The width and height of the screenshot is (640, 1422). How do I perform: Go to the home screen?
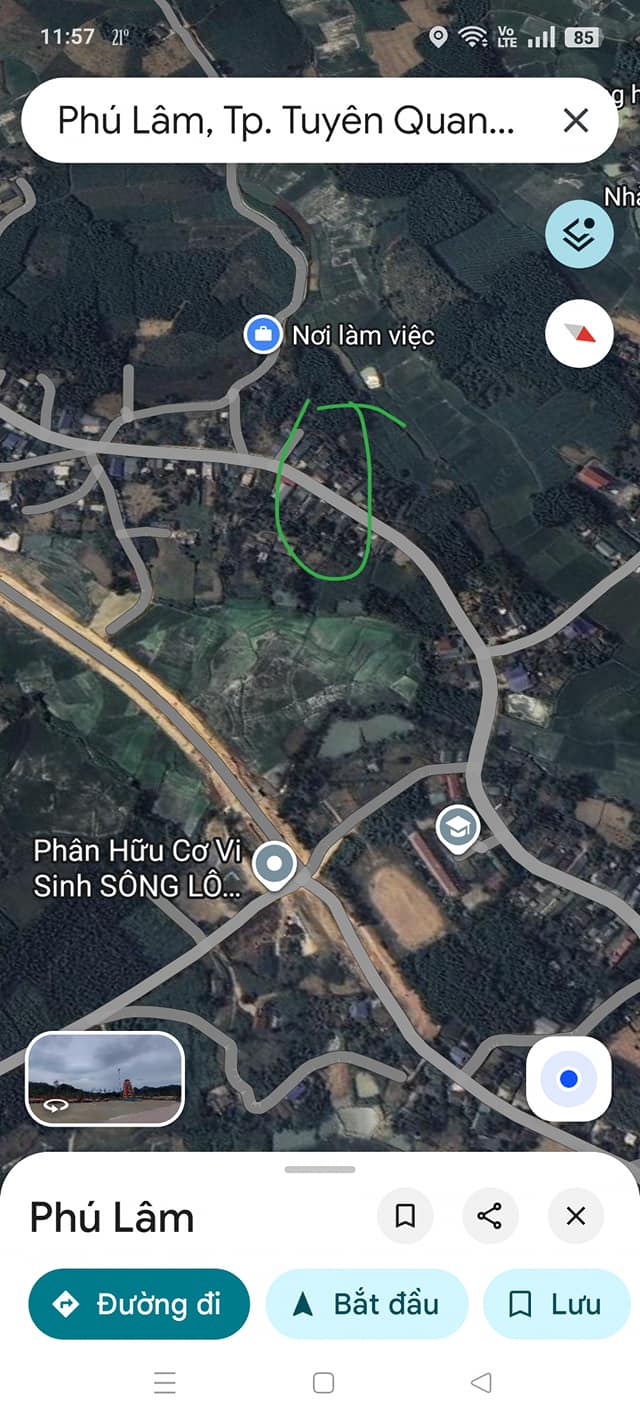[323, 1383]
